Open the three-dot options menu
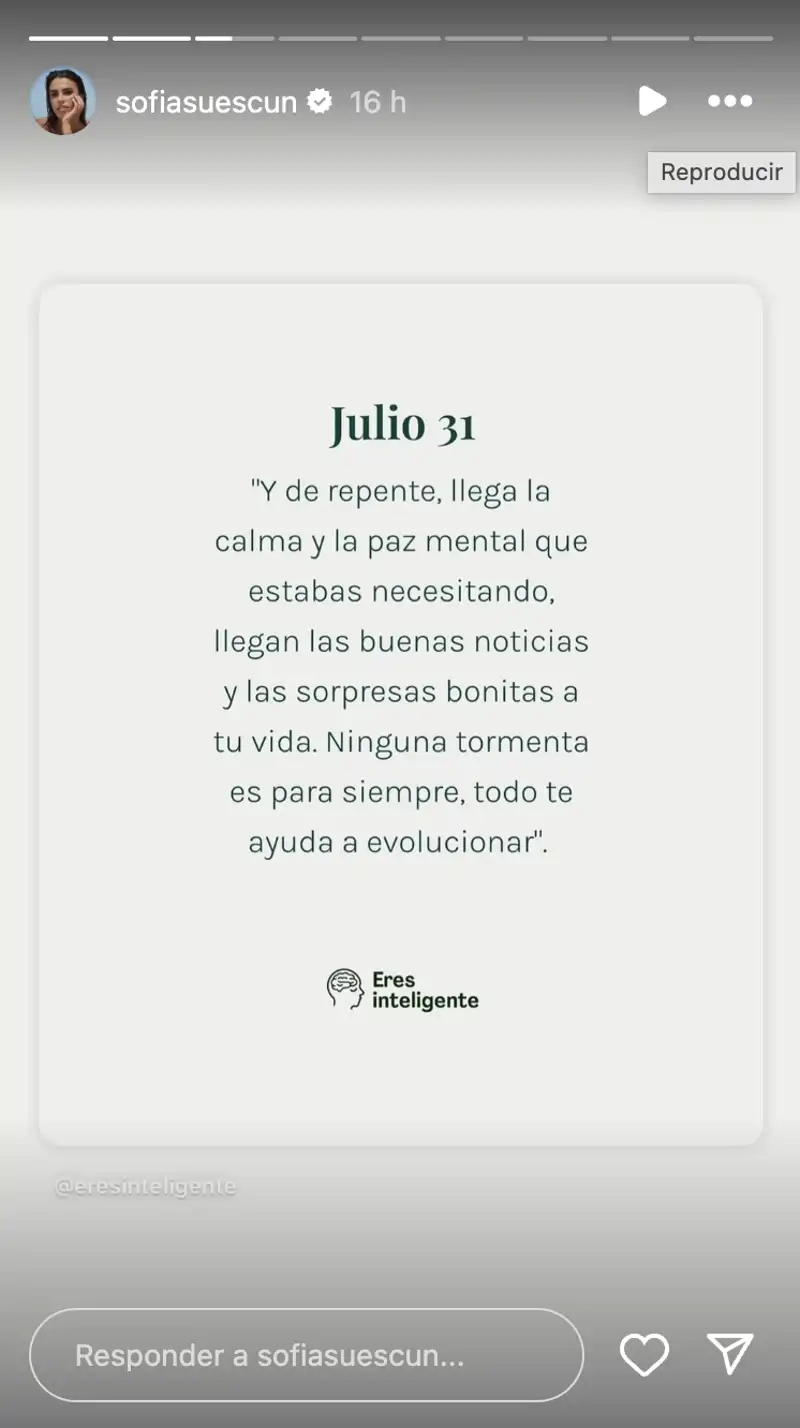The width and height of the screenshot is (800, 1428). pos(729,100)
